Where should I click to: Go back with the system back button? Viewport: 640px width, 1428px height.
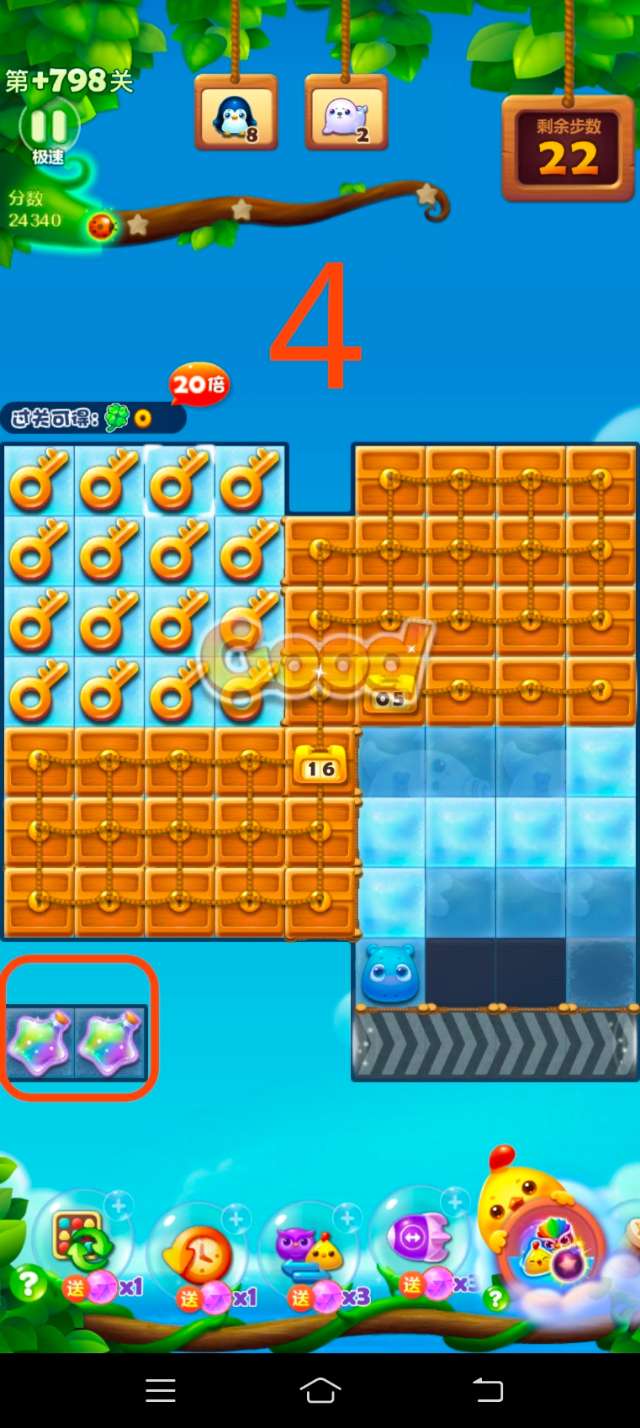tap(487, 1390)
